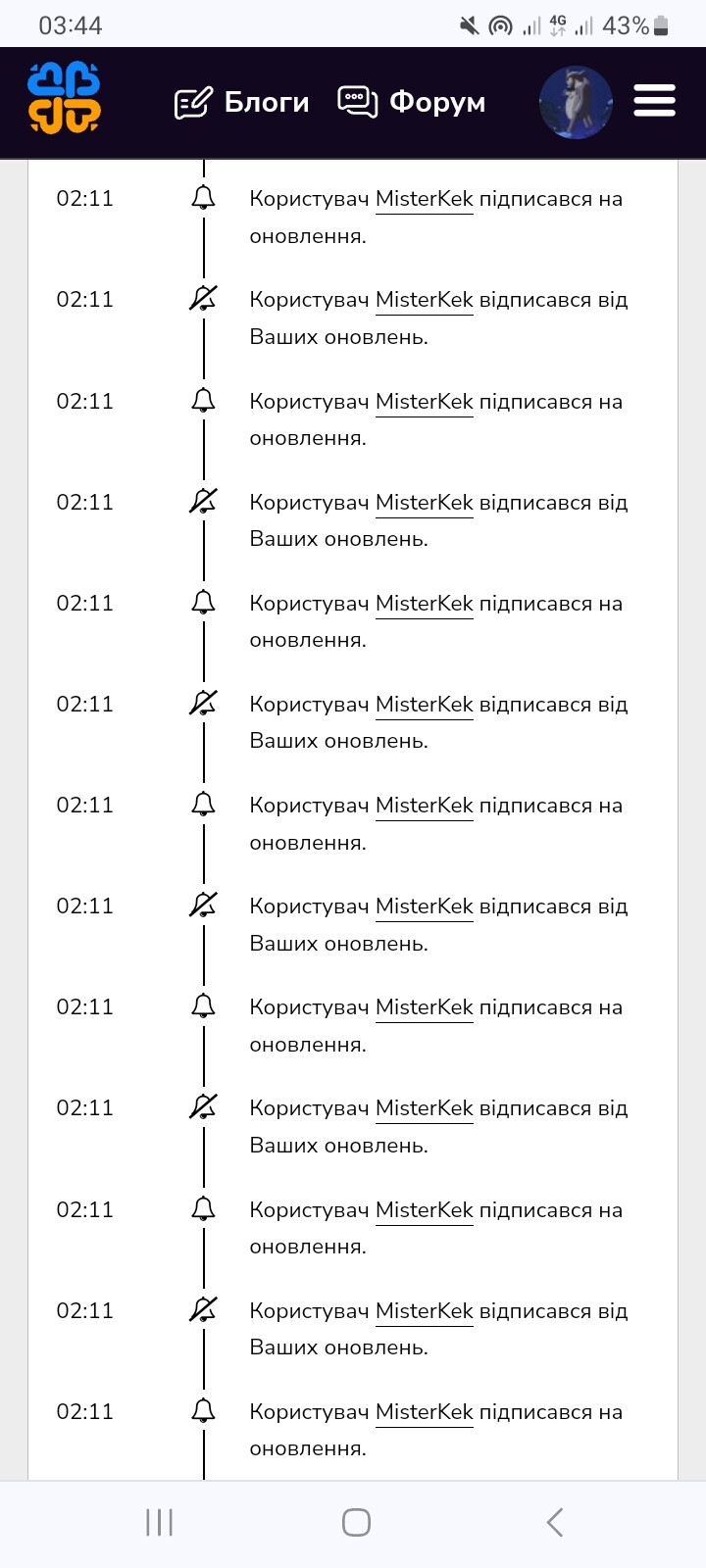Tap the system back button

coord(554,1522)
